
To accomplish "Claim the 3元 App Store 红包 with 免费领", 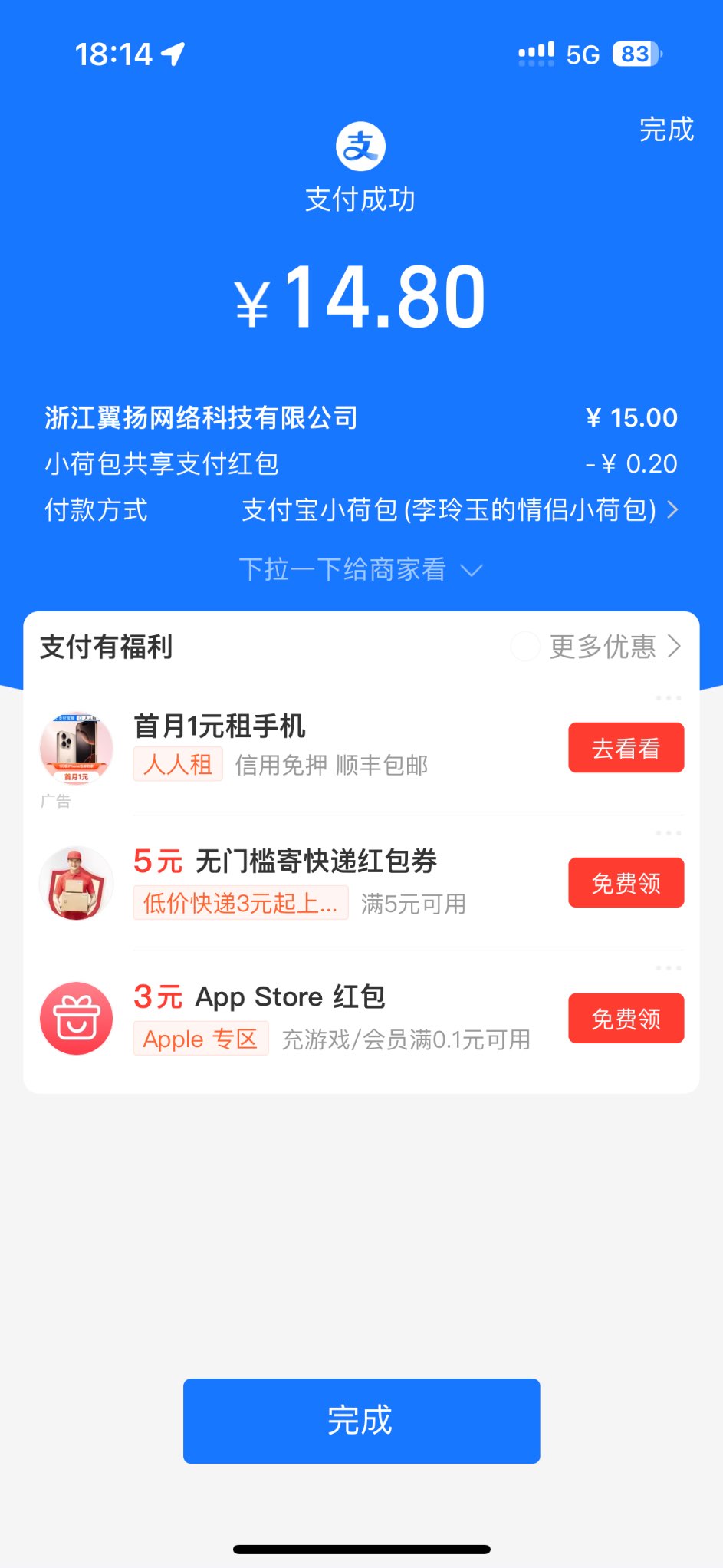I will point(626,1019).
